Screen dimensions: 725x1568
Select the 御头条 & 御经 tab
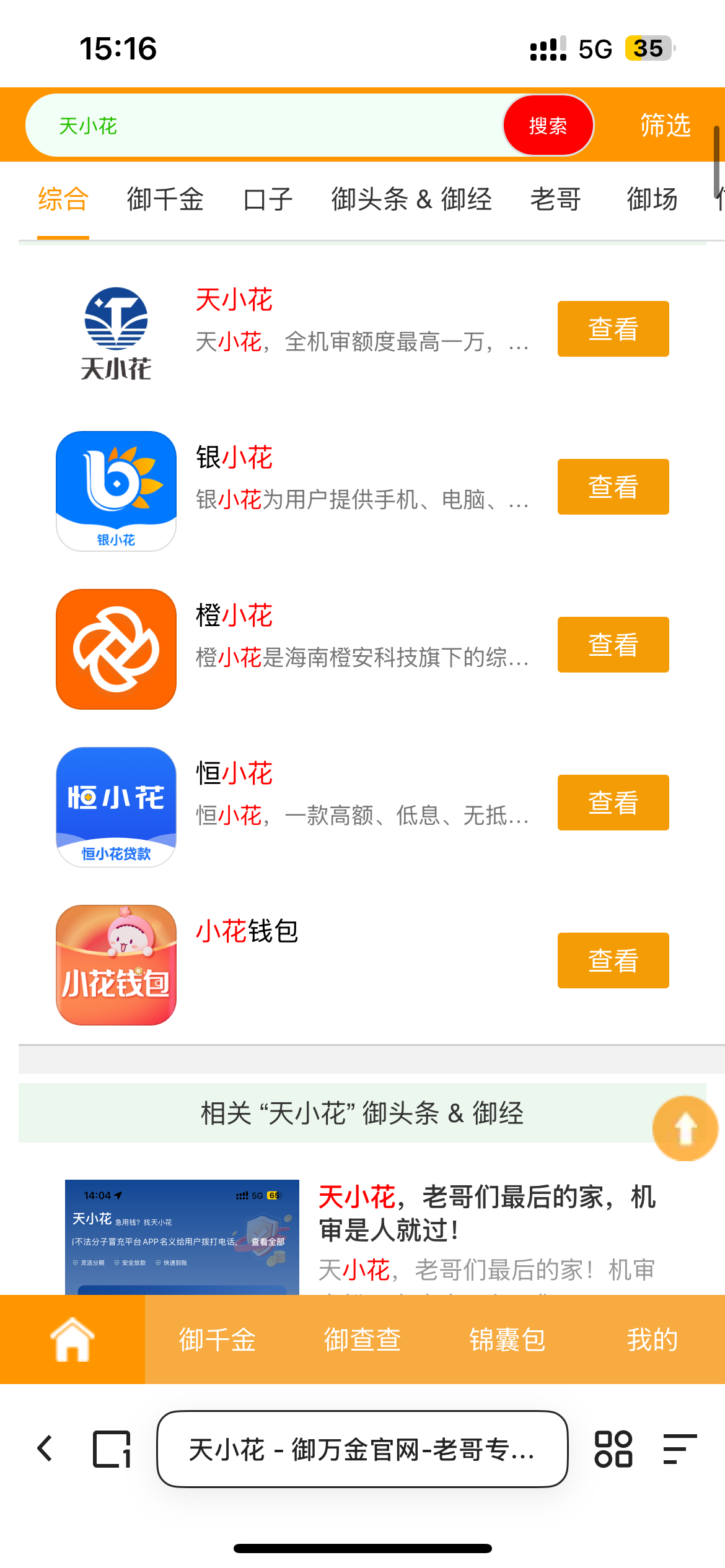[x=411, y=199]
